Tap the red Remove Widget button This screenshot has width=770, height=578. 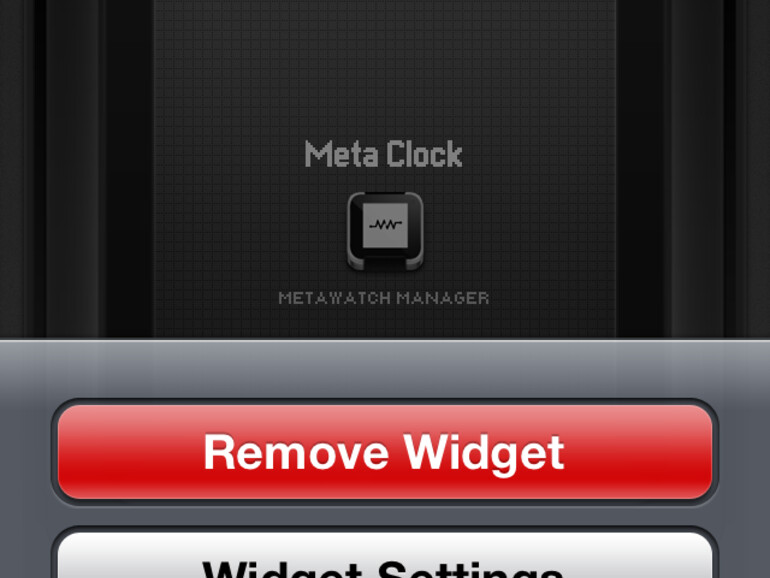pyautogui.click(x=385, y=452)
